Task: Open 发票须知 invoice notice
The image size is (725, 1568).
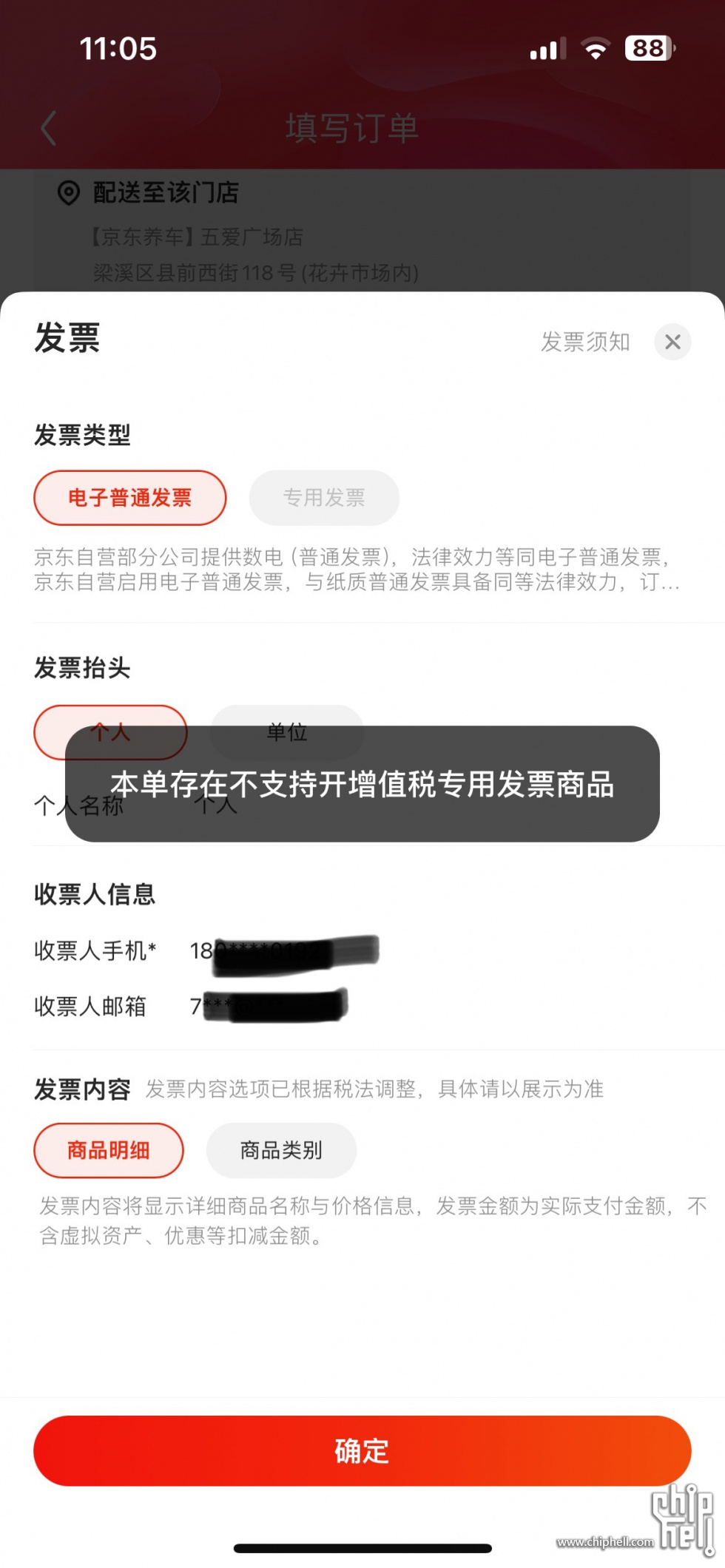Action: (x=584, y=342)
